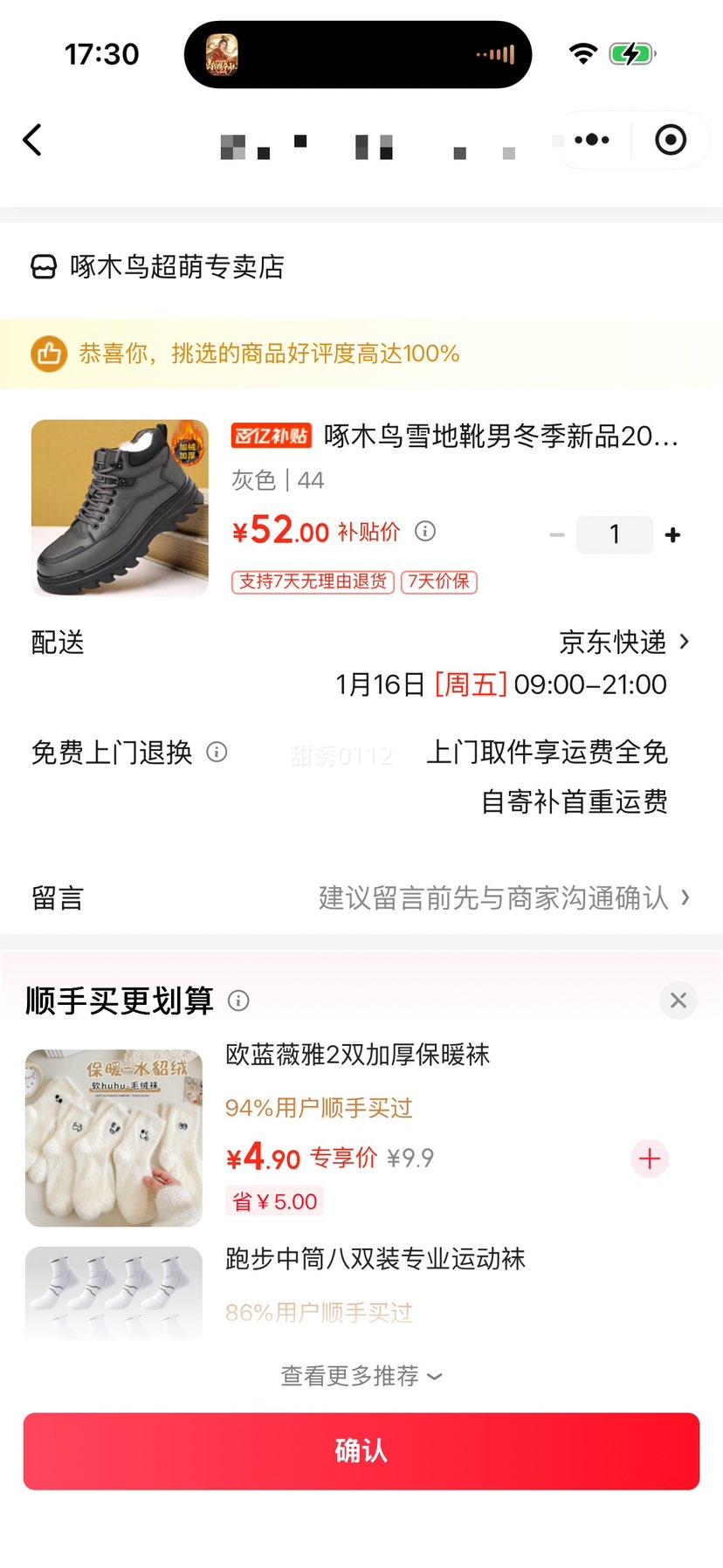Dismiss the 顺手买更划算 recommendations
This screenshot has width=723, height=1568.
coord(678,1001)
